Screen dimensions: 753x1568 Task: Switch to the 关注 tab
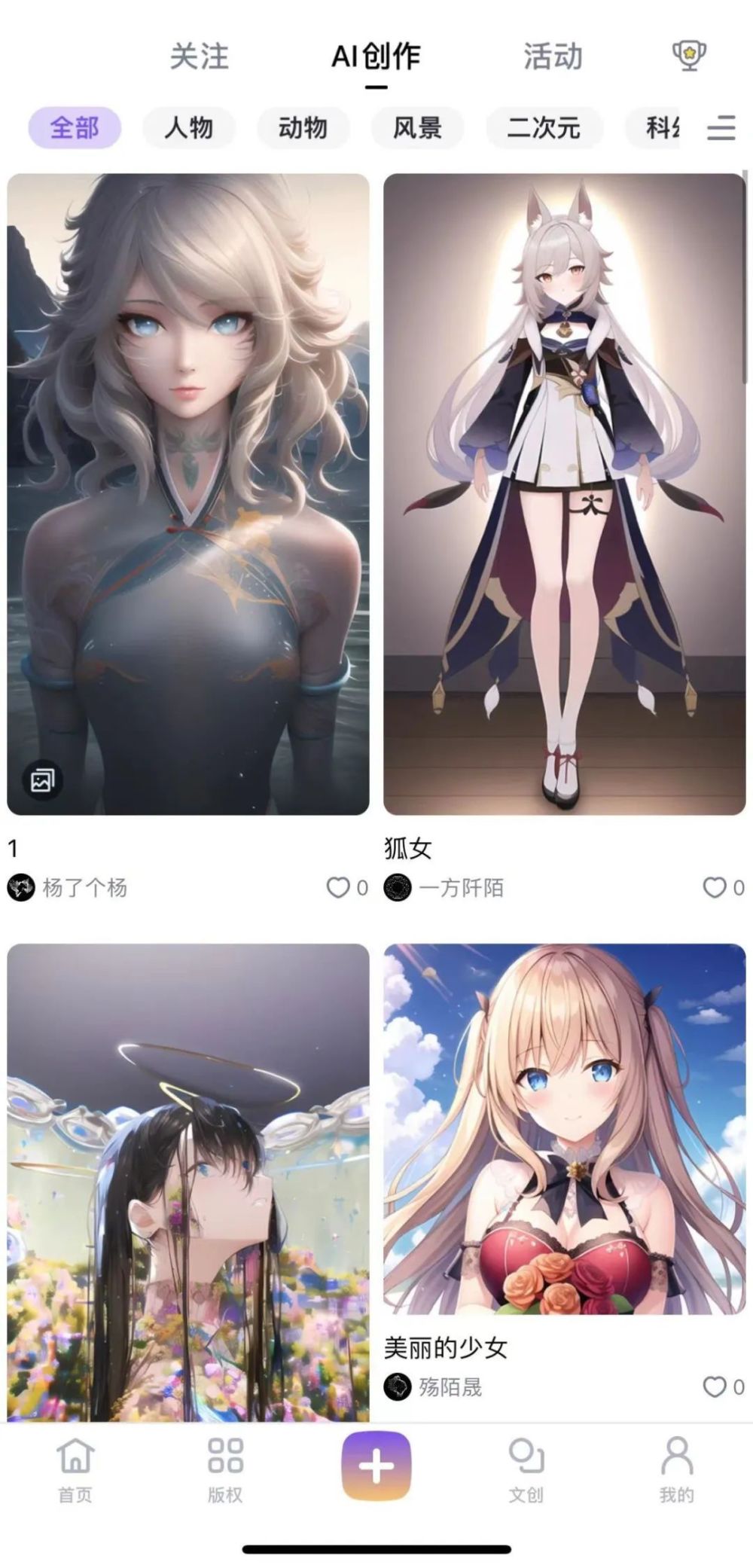click(199, 57)
